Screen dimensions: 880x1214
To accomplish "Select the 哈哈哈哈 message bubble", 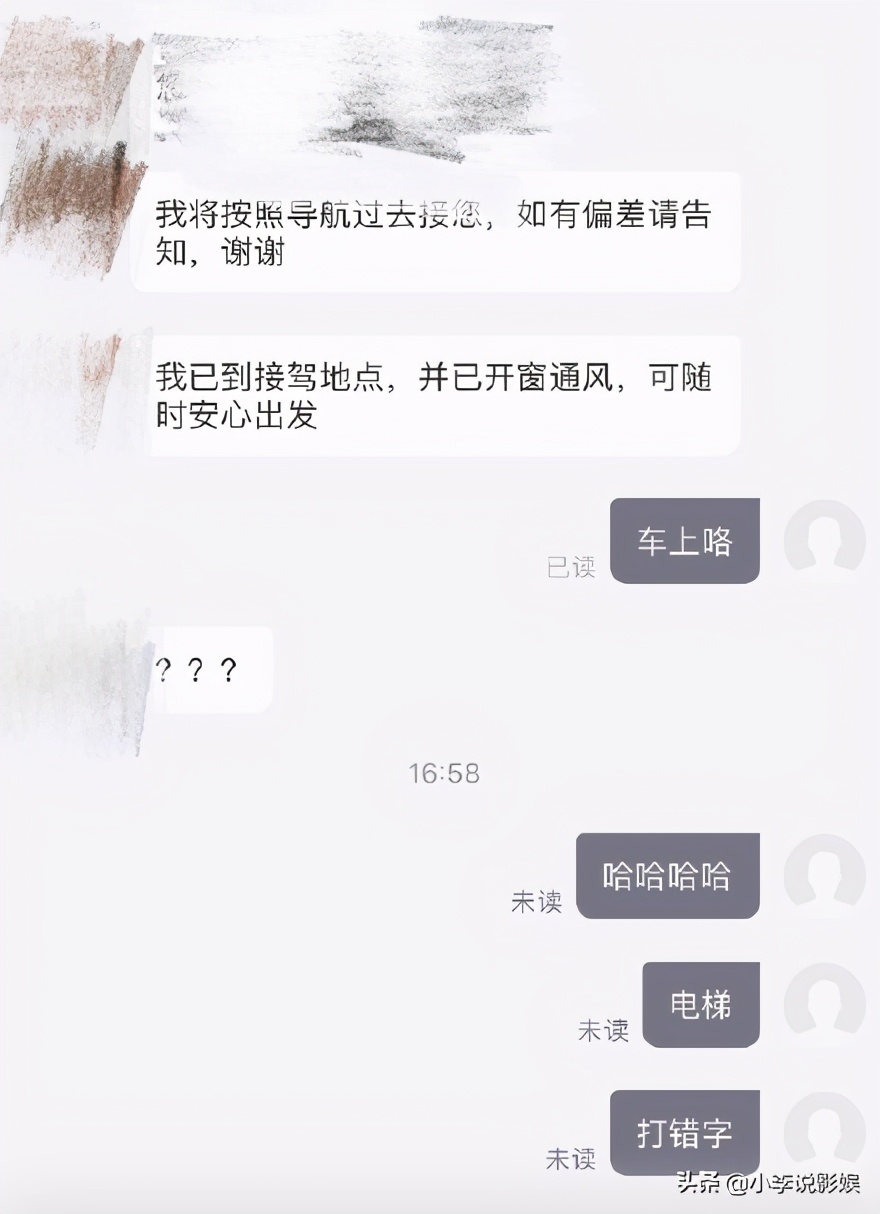I will [x=668, y=875].
